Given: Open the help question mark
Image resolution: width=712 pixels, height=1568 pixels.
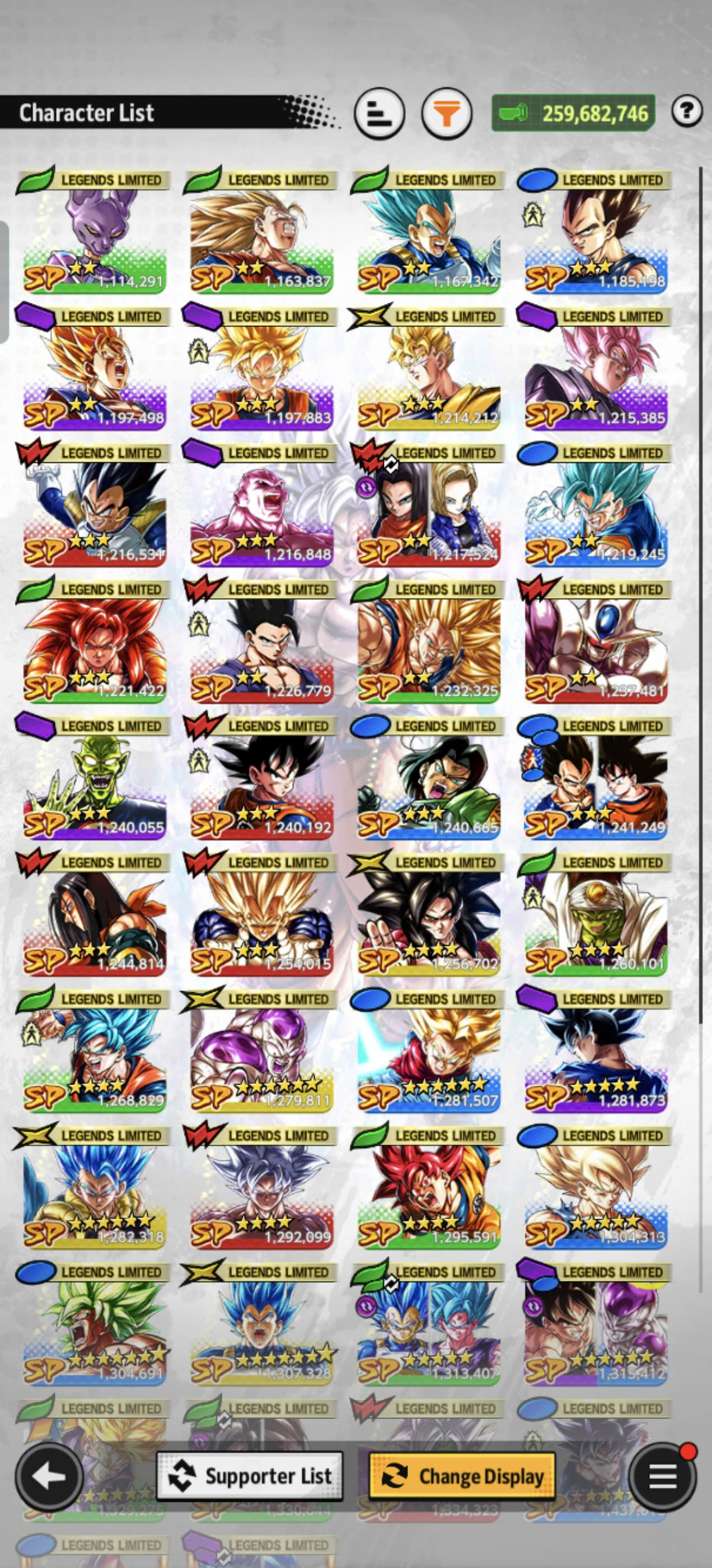Looking at the screenshot, I should [686, 111].
